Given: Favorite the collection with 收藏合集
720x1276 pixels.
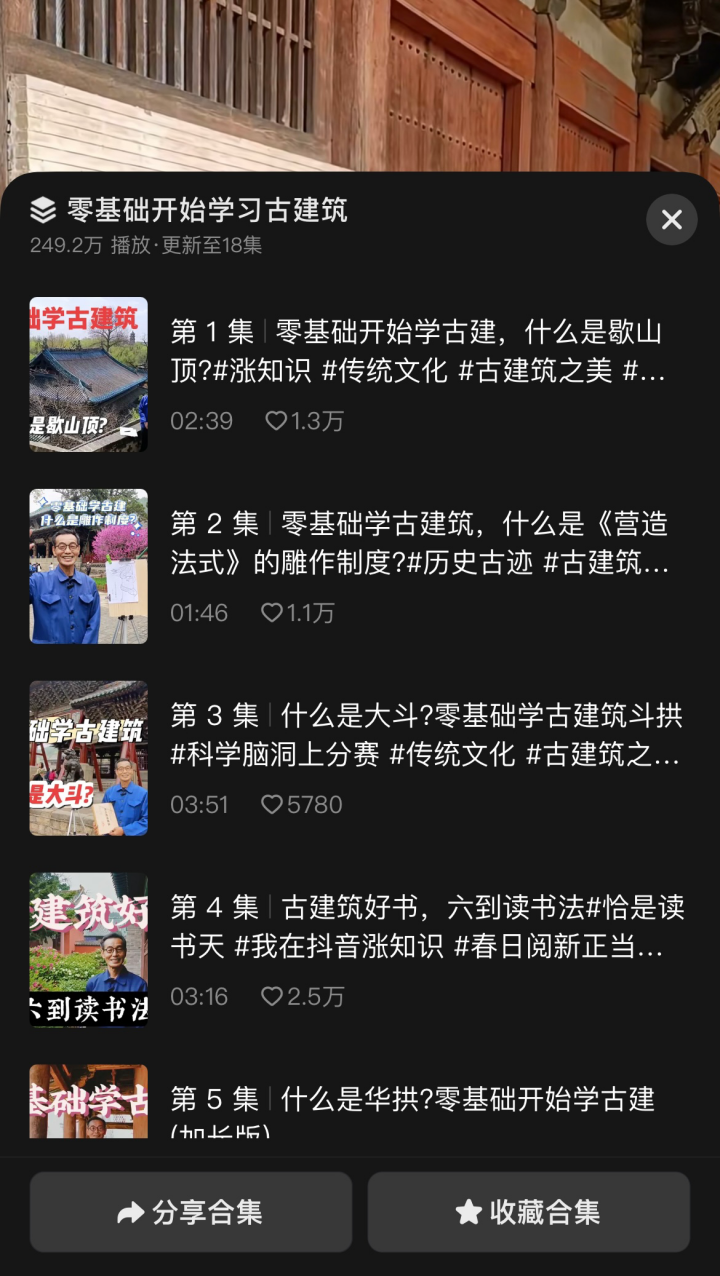Looking at the screenshot, I should tap(528, 1212).
